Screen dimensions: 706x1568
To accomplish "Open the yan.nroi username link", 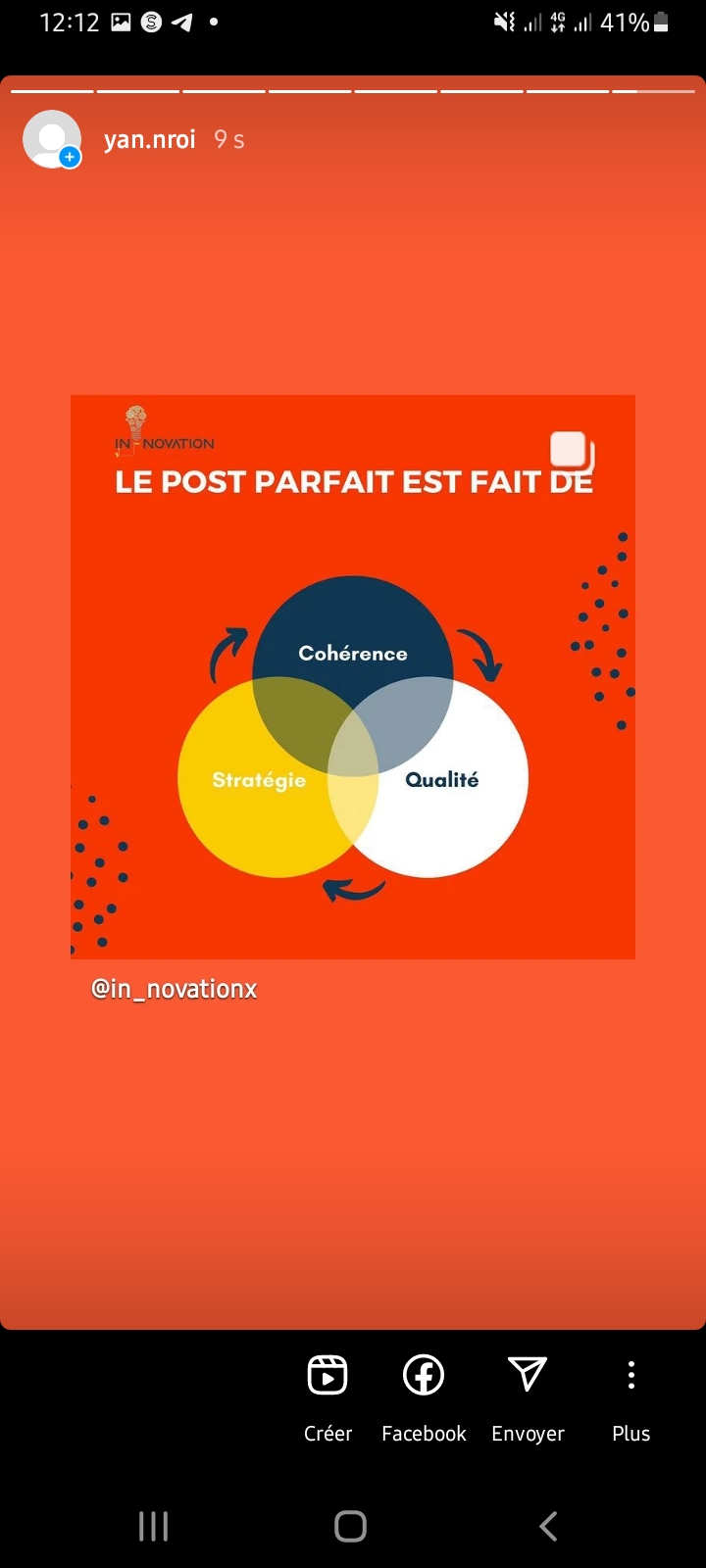I will click(x=150, y=139).
